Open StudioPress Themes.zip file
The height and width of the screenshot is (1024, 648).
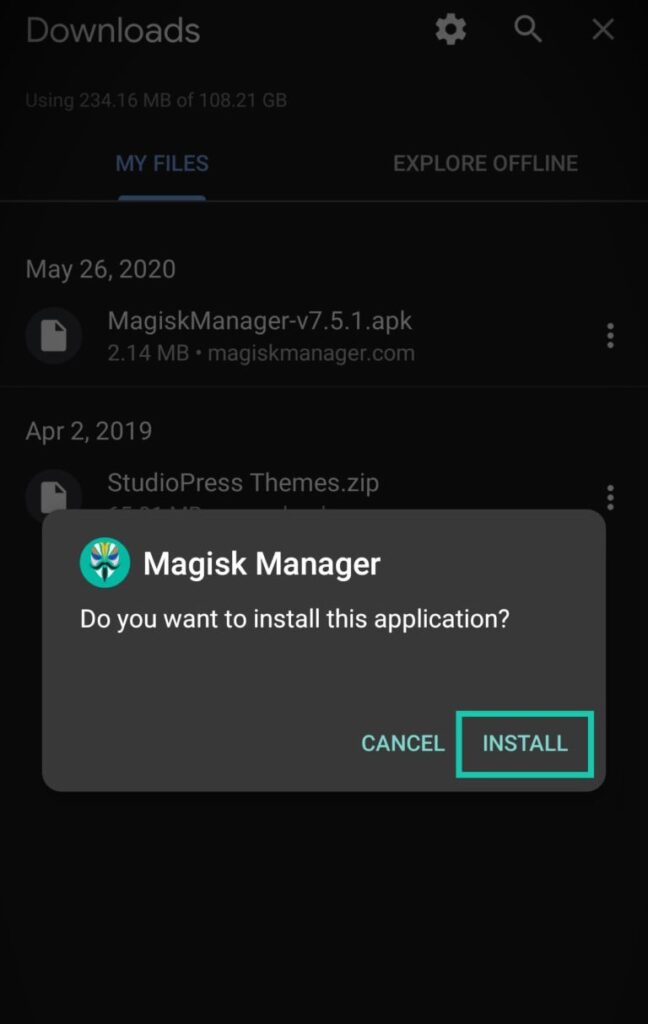pyautogui.click(x=243, y=484)
